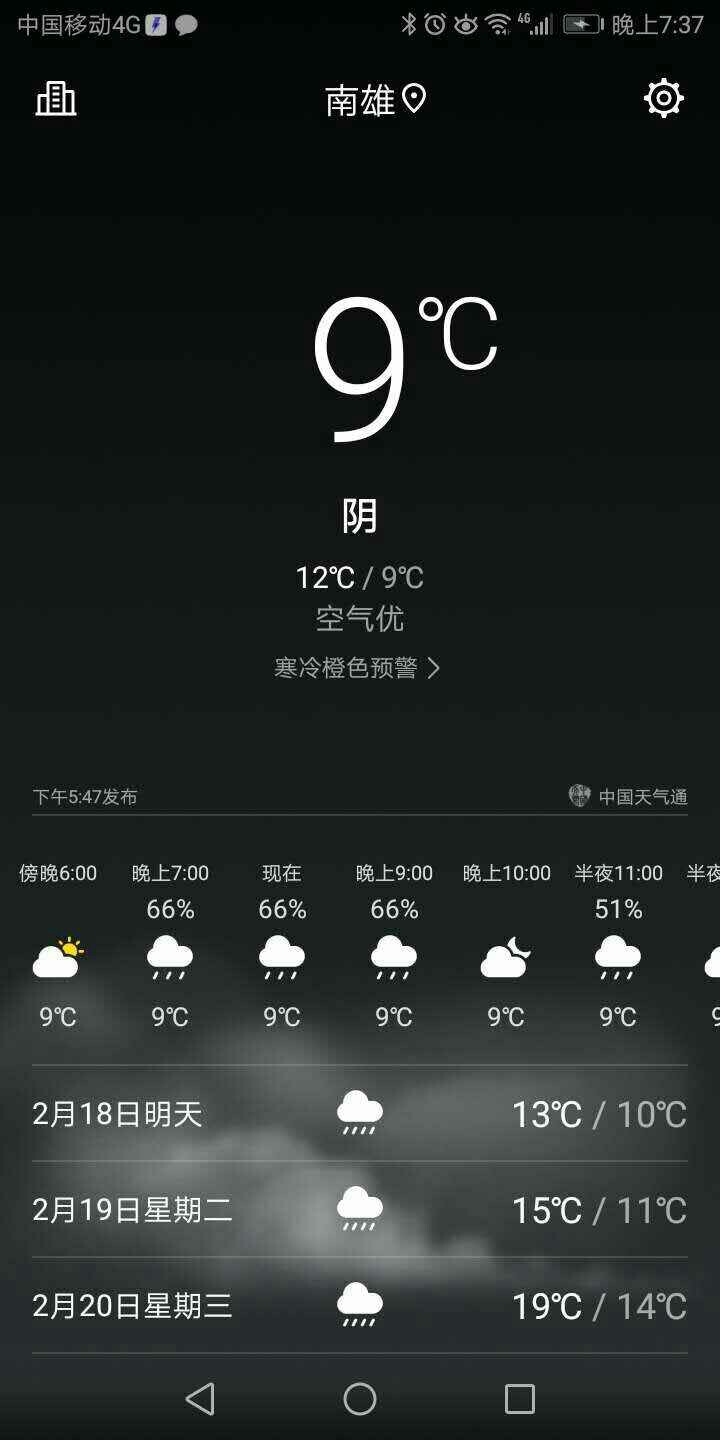Viewport: 720px width, 1440px height.
Task: Tap the 空气优 air quality label
Action: [x=360, y=619]
